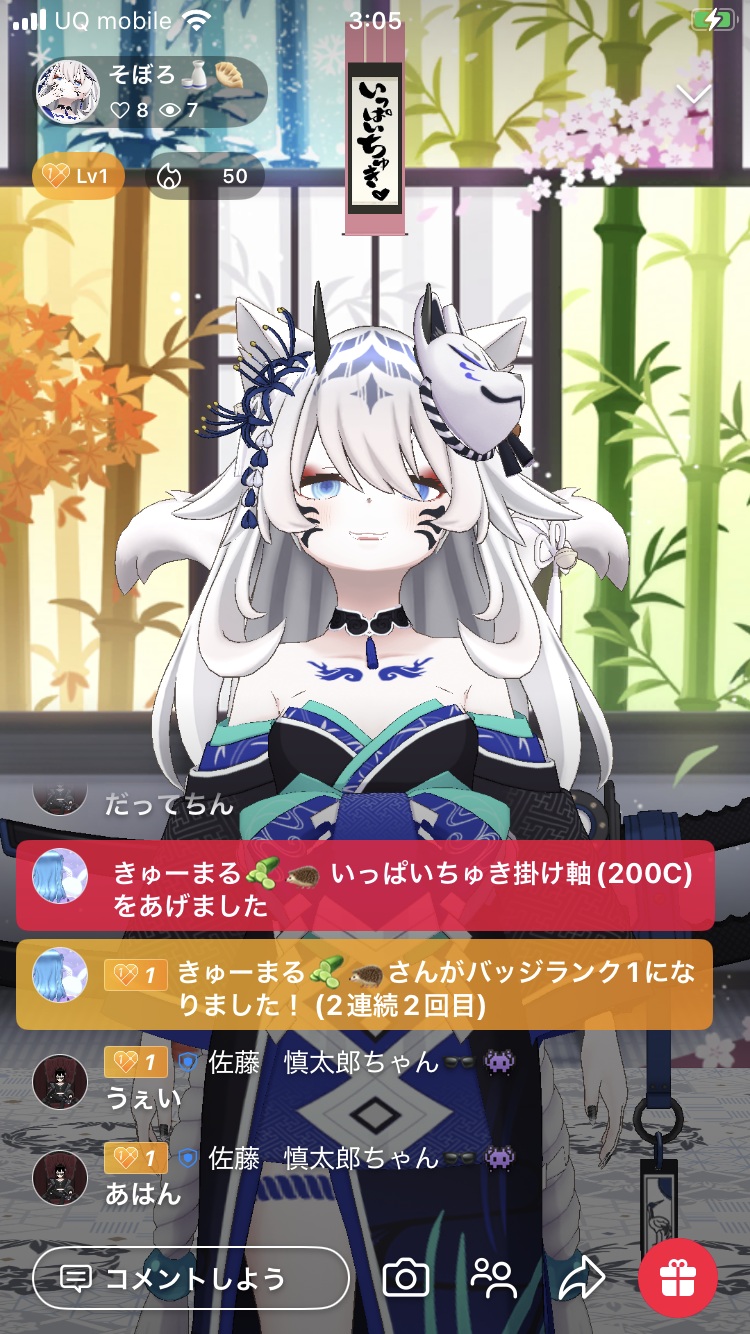Open streamer そぼろ's profile
This screenshot has width=750, height=1334.
68,91
